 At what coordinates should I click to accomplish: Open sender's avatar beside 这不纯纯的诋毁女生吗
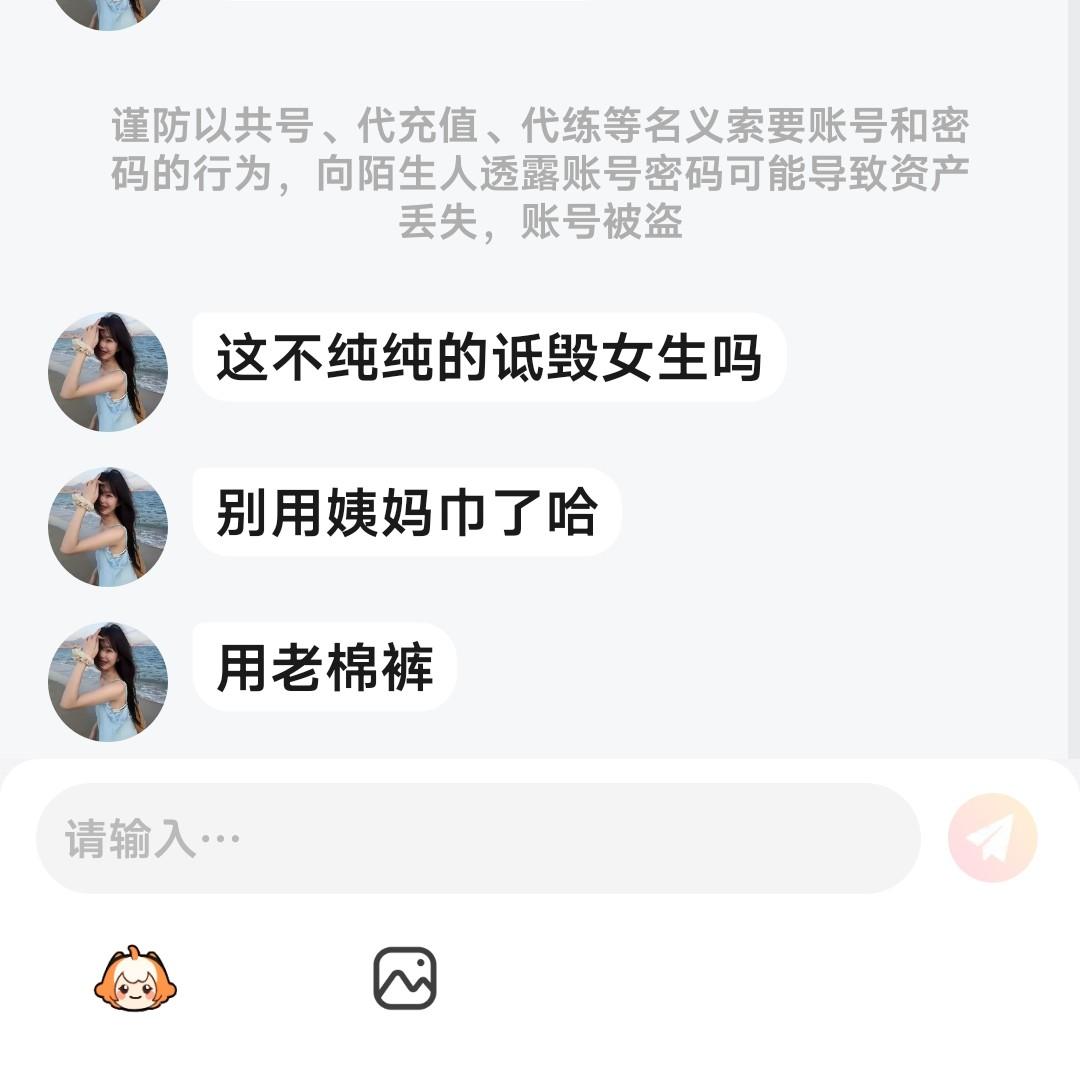click(x=108, y=372)
